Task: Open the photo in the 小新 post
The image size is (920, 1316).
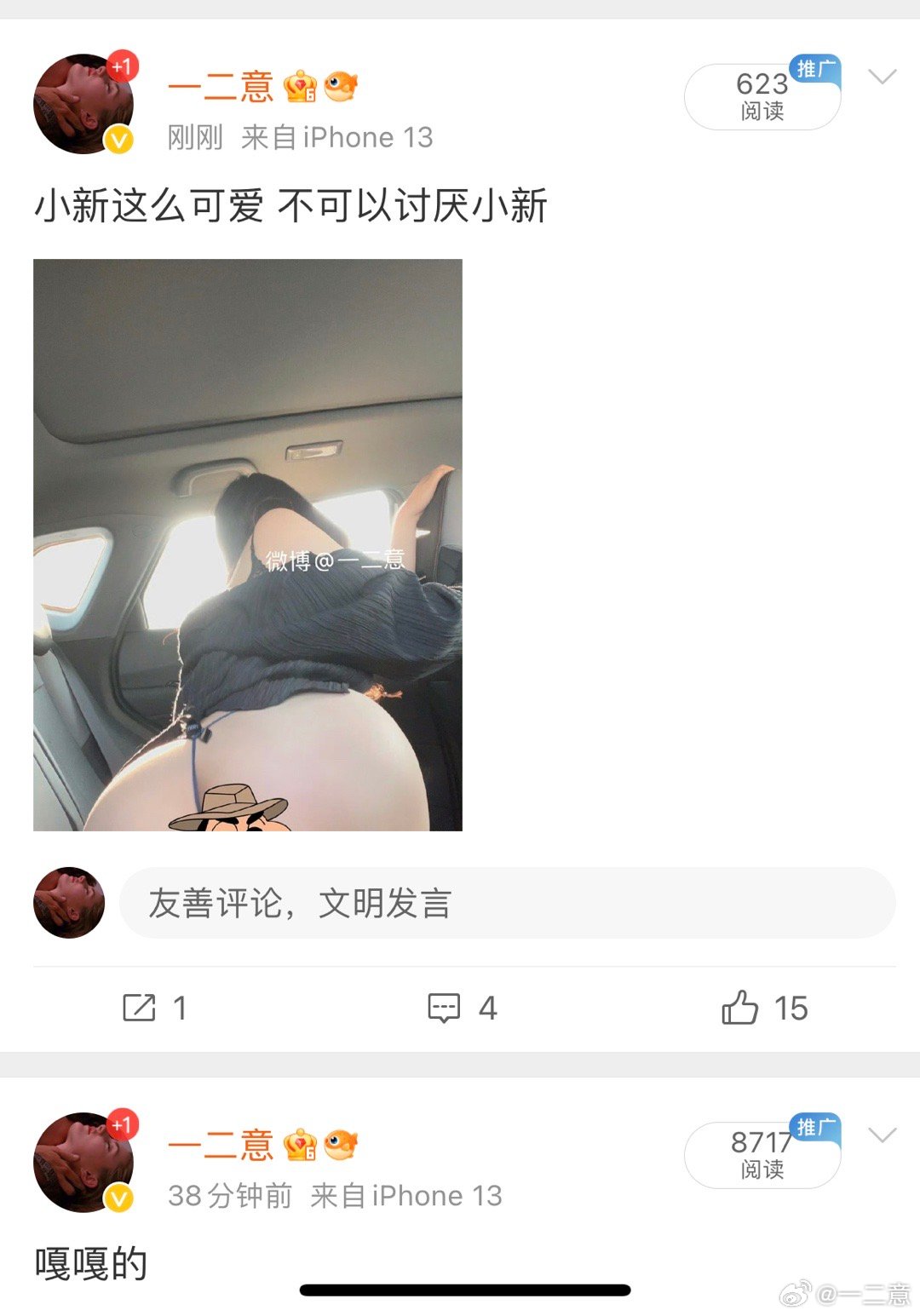Action: point(248,545)
